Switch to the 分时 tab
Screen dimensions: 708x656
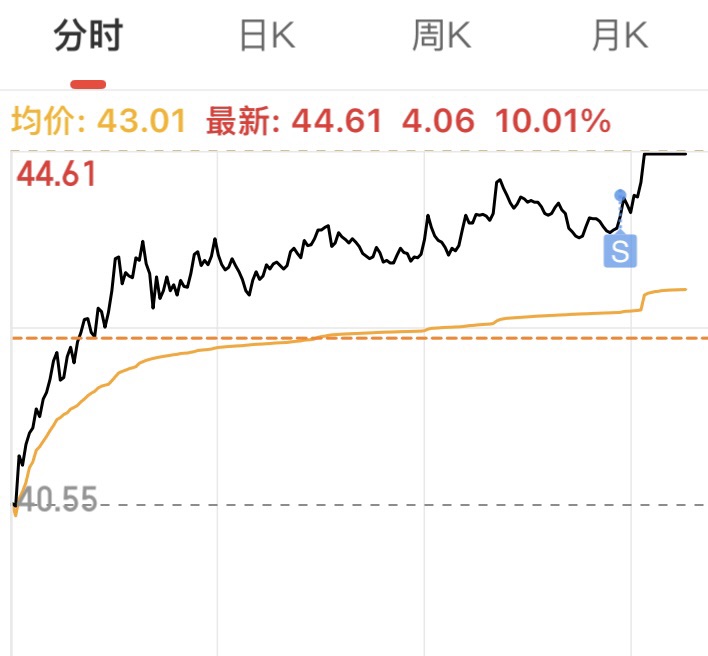pos(88,37)
